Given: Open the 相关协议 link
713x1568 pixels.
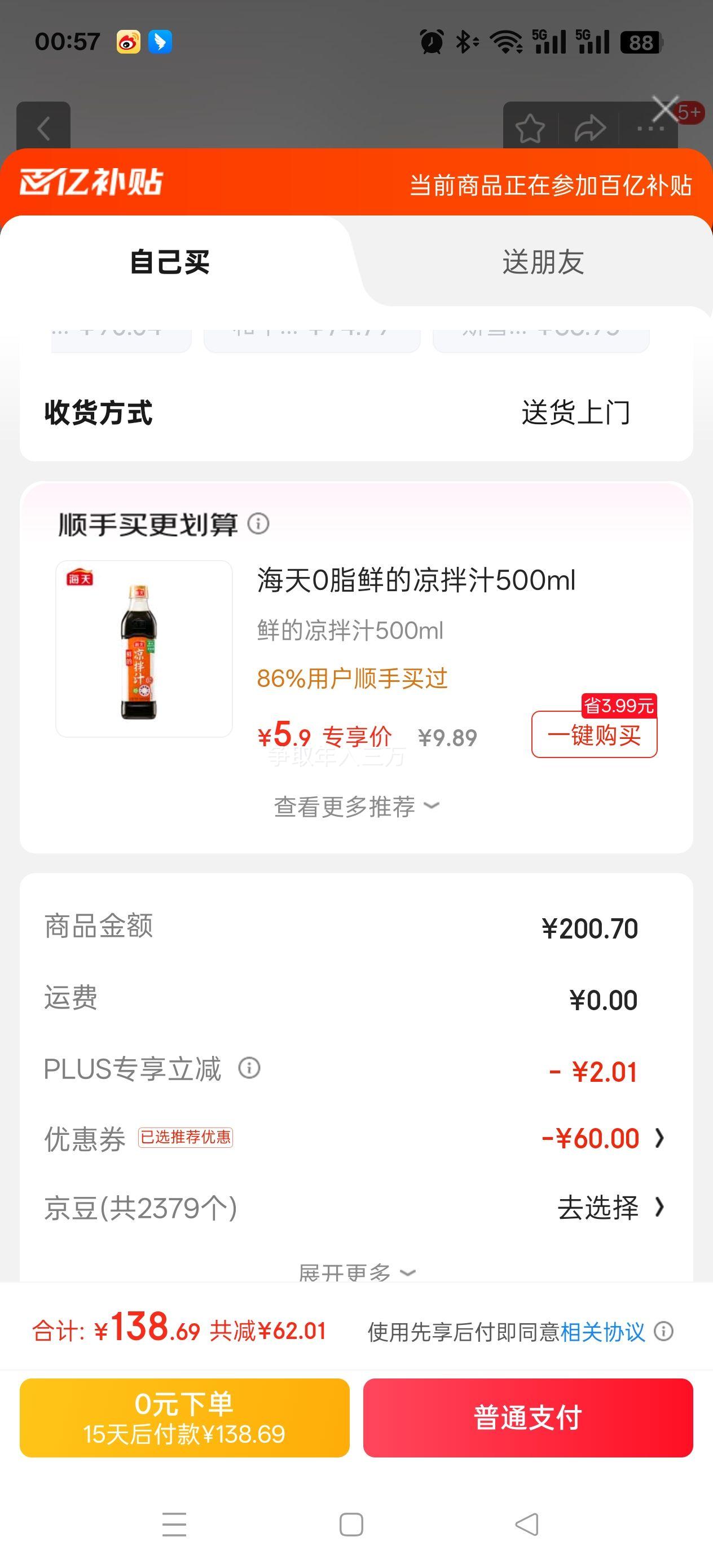Looking at the screenshot, I should [601, 1332].
